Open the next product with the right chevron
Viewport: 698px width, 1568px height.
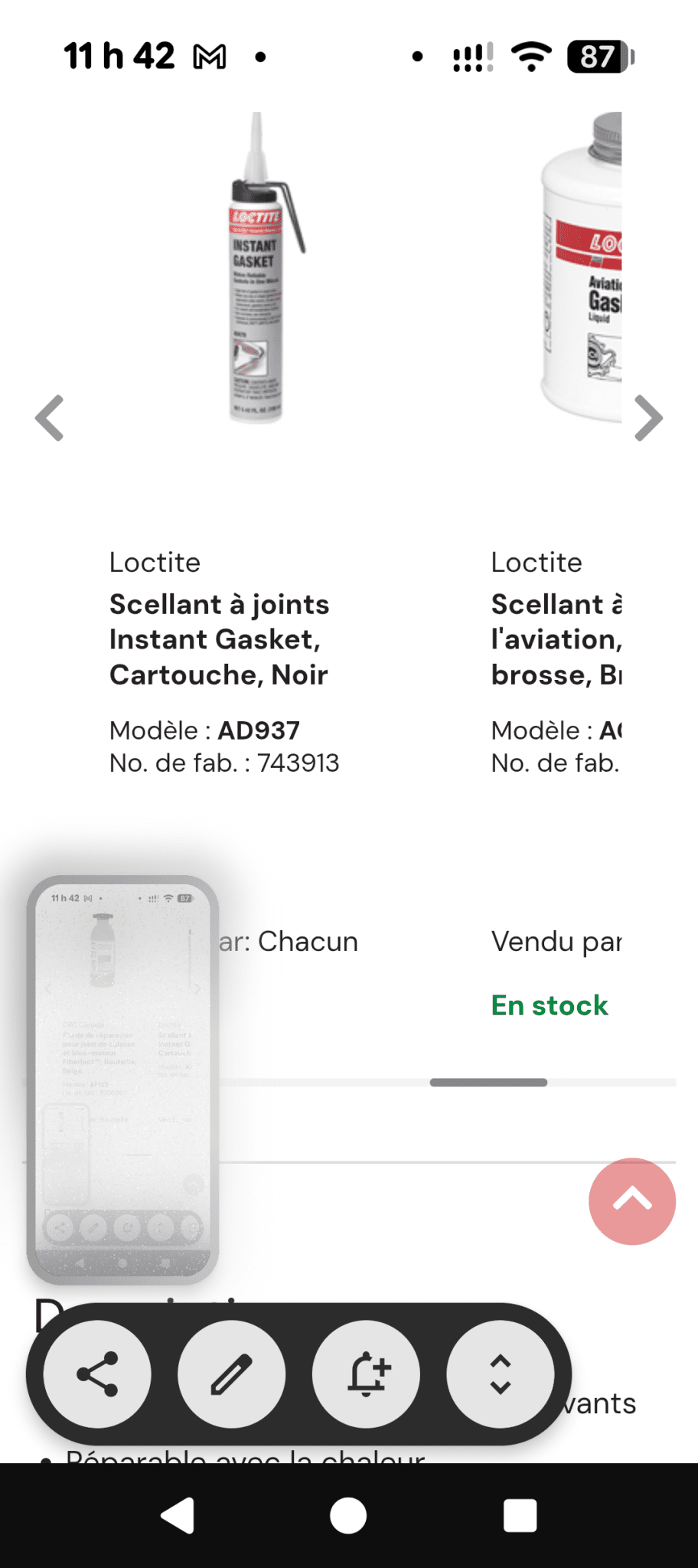648,417
